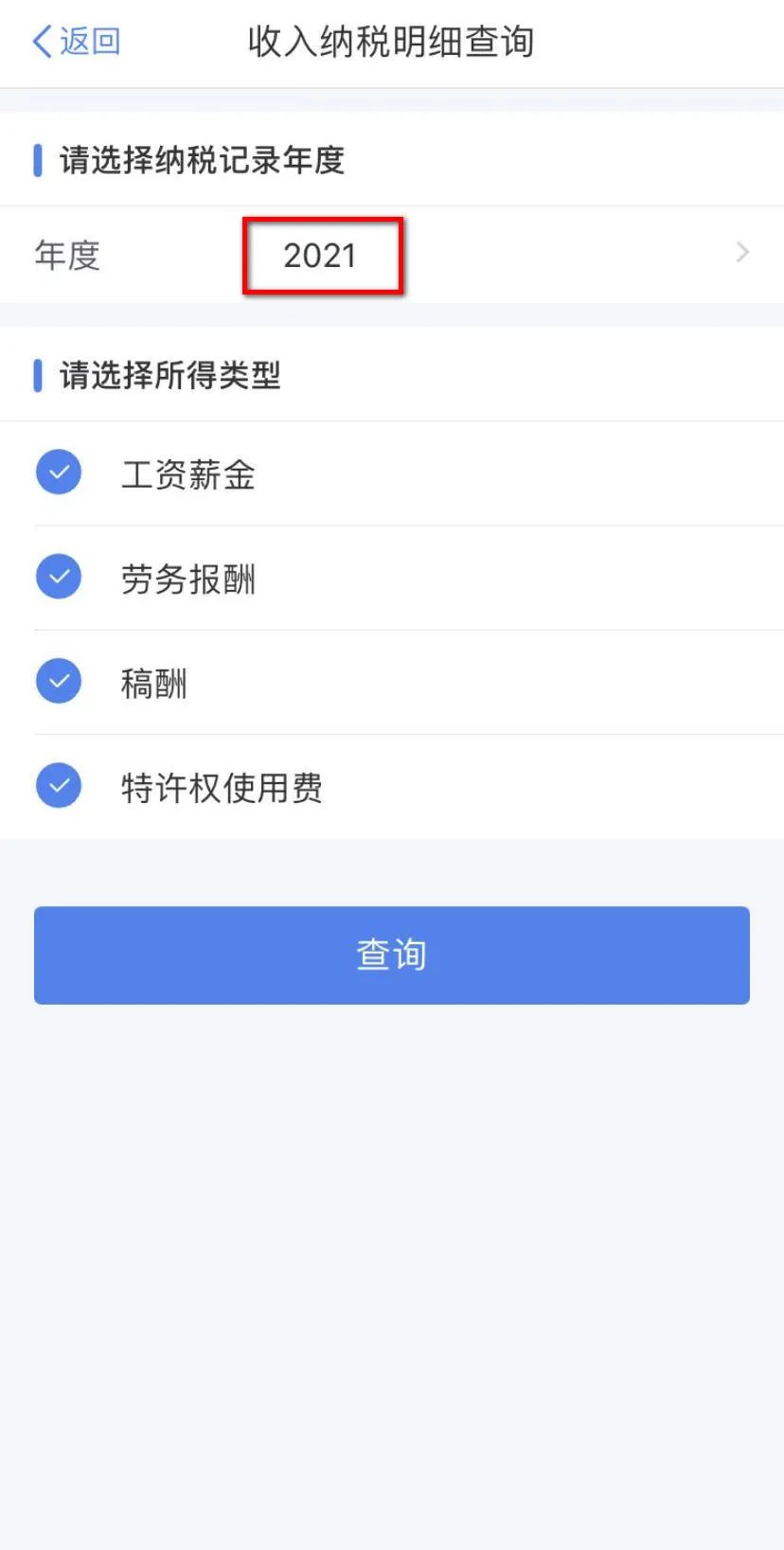
Task: Go back via the 返回 button
Action: point(76,42)
